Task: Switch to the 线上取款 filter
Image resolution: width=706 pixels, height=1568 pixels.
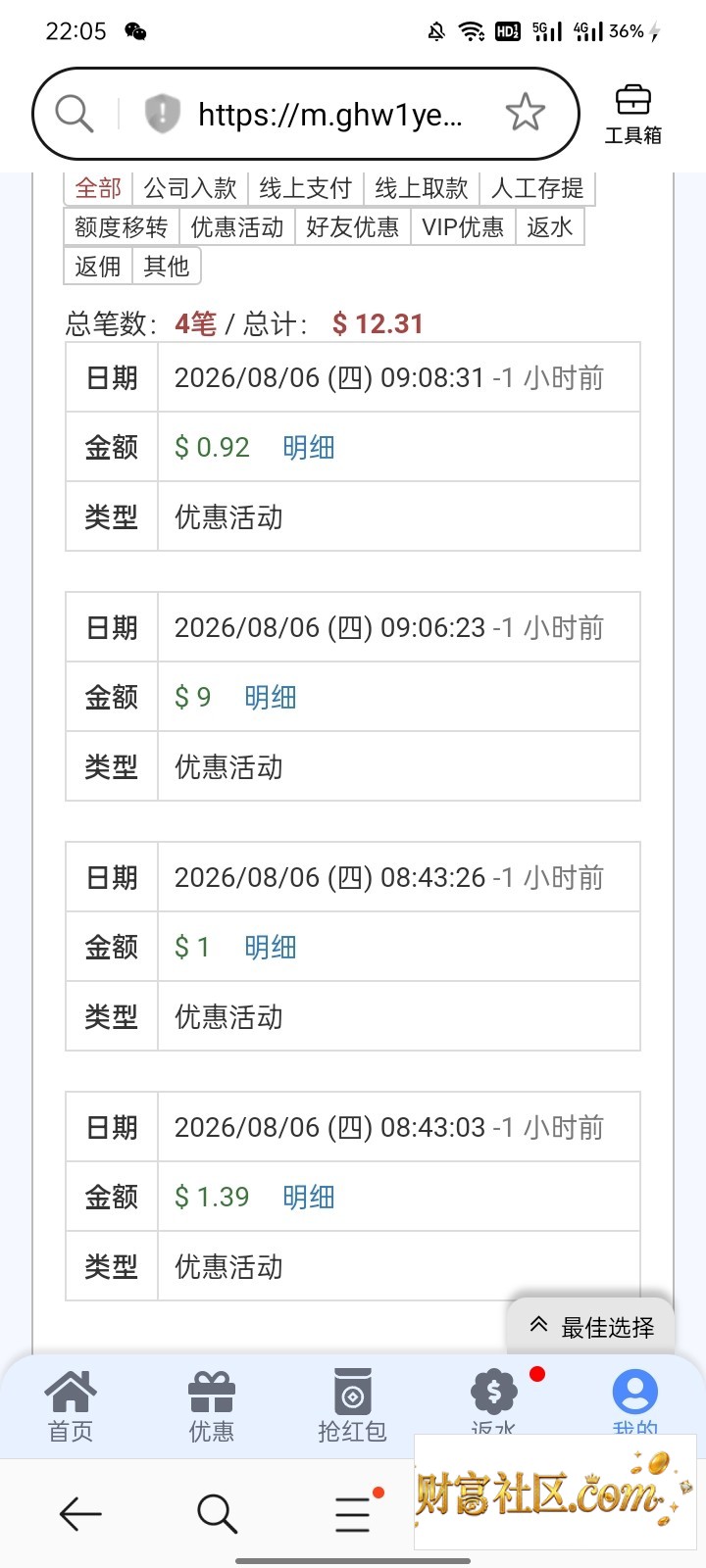Action: click(x=422, y=187)
